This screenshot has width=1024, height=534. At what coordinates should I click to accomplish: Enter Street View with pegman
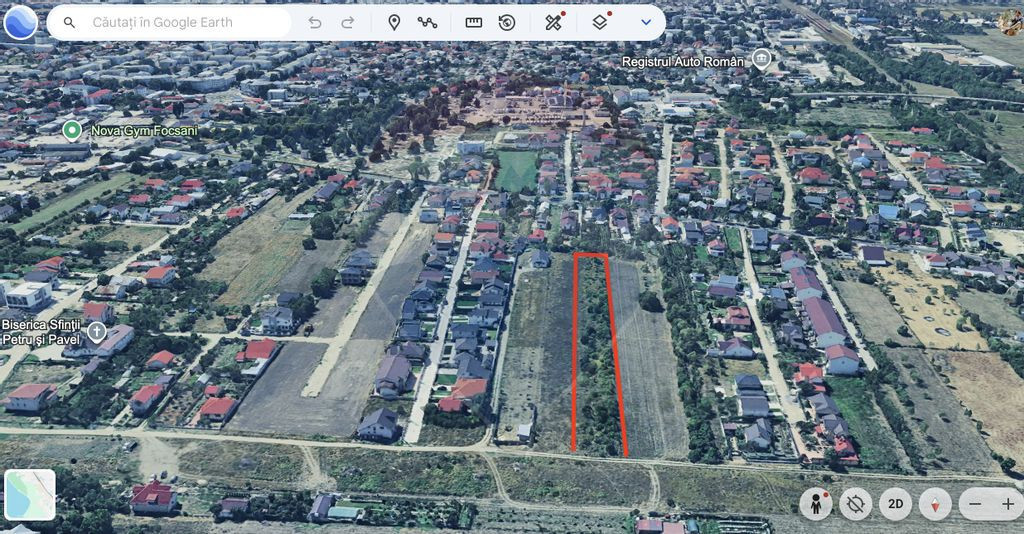pos(816,504)
